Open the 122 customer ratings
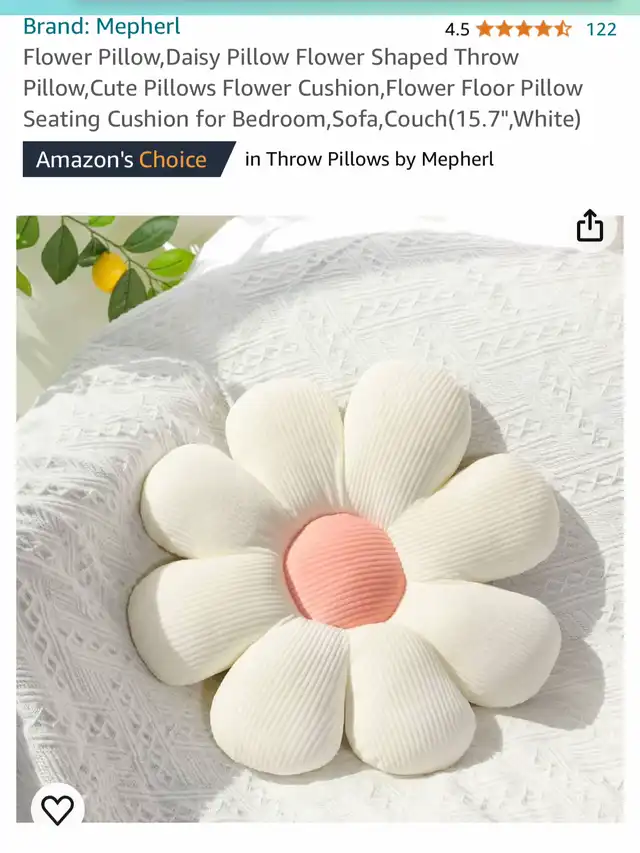Viewport: 640px width, 853px height. coord(600,29)
